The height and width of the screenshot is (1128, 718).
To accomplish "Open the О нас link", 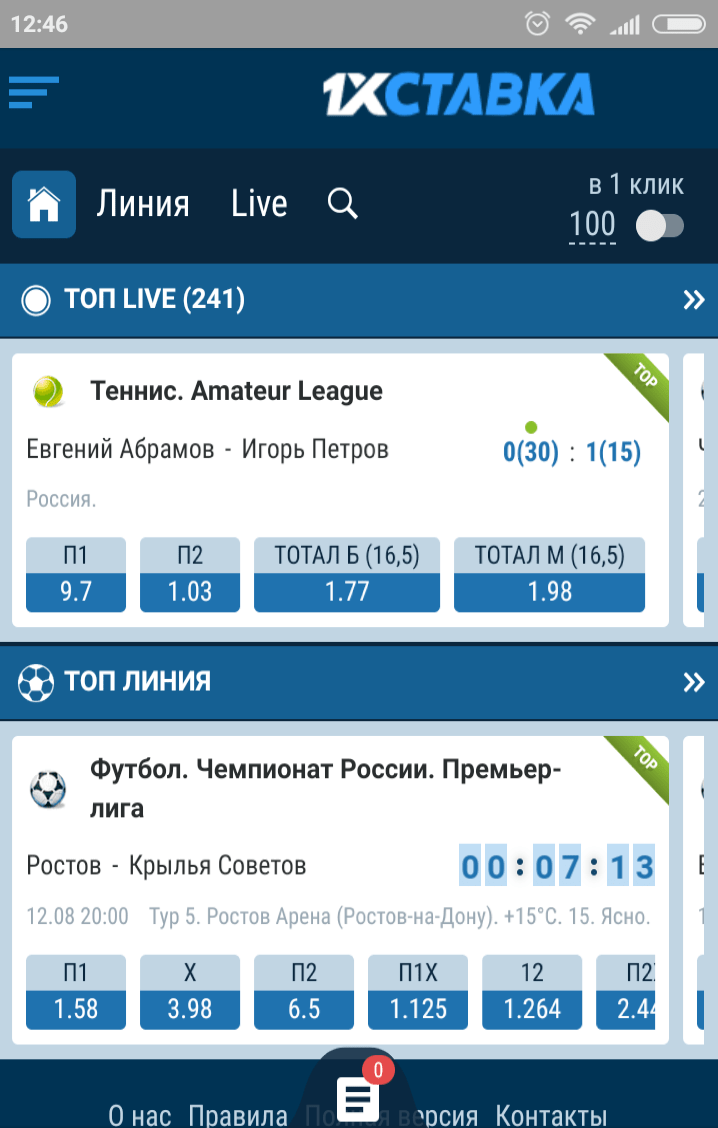I will point(140,1115).
